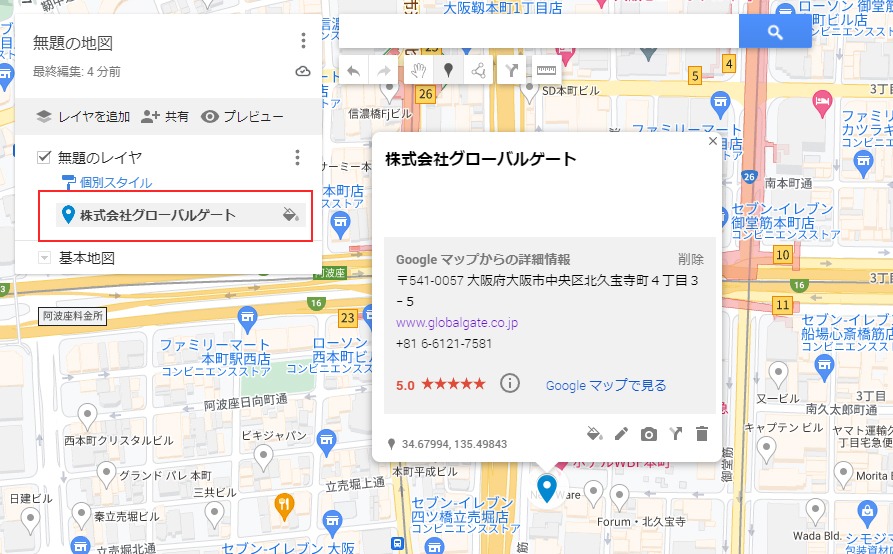Viewport: 893px width, 554px height.
Task: Run the blue search button
Action: 775,32
